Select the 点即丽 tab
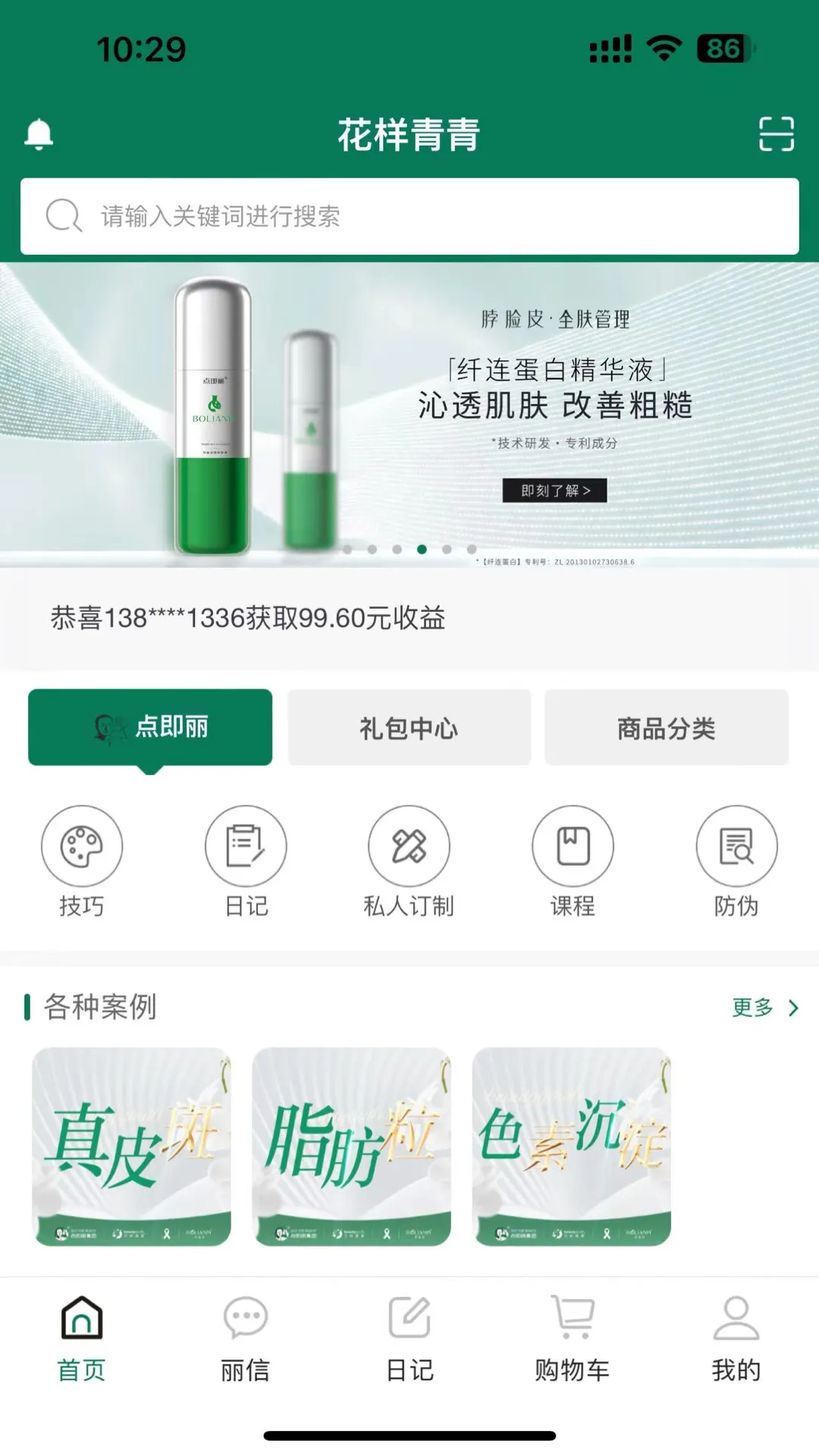 [150, 727]
